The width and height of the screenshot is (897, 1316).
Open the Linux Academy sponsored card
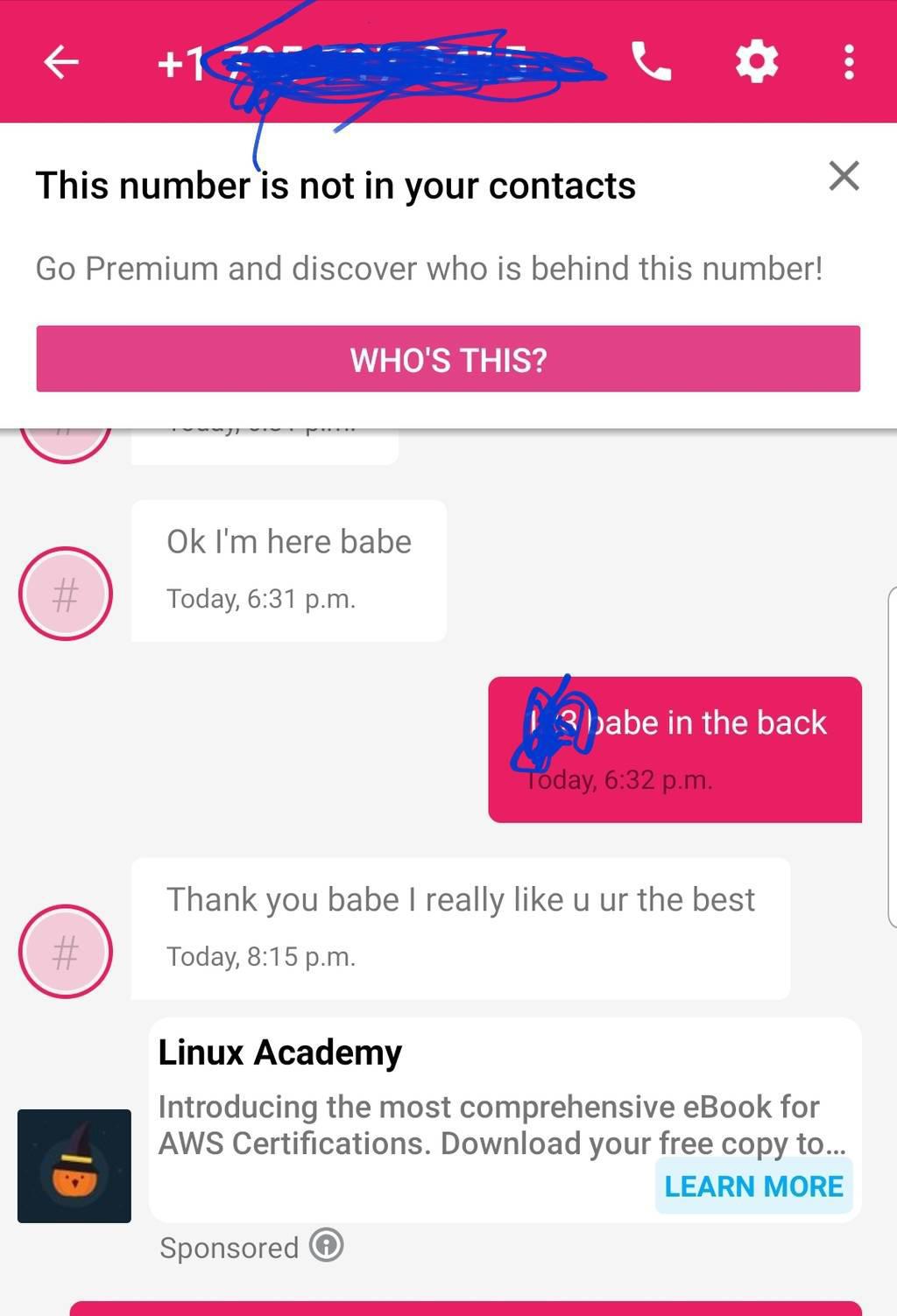(x=491, y=1105)
